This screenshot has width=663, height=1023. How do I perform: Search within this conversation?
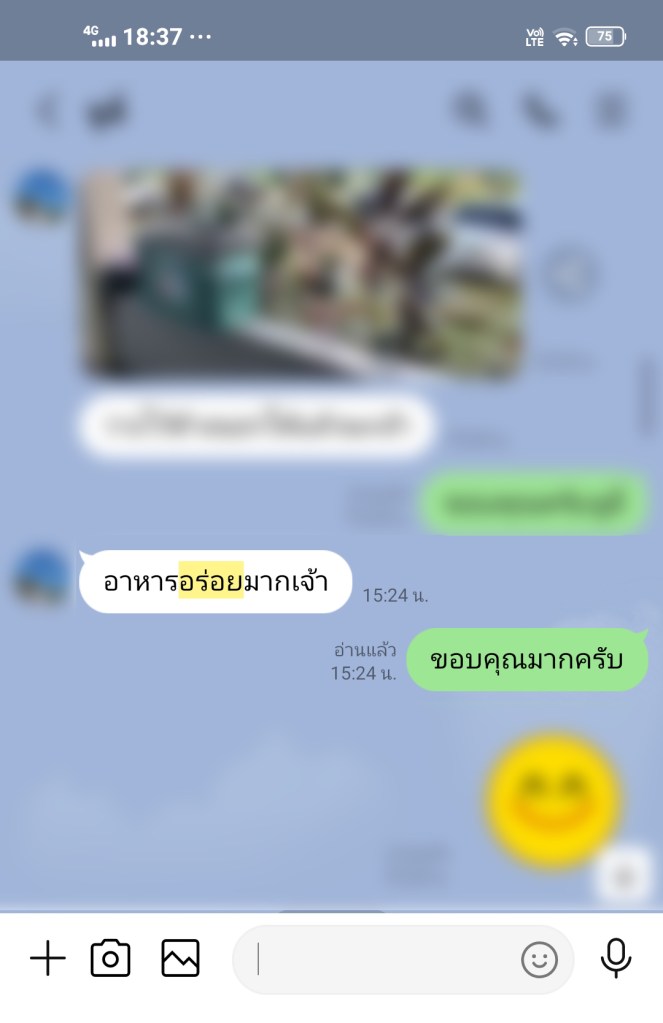click(x=468, y=110)
